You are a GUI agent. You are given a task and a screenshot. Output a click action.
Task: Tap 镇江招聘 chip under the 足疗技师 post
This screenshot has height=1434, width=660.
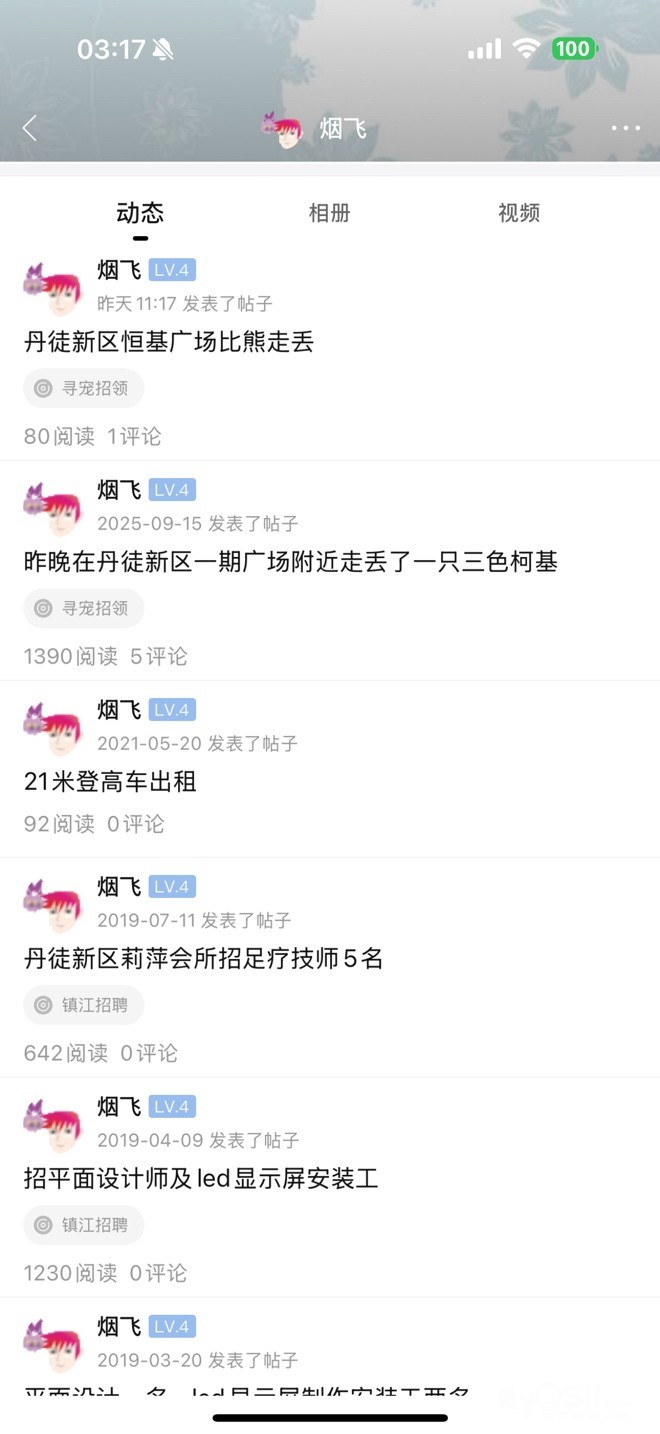point(84,1005)
